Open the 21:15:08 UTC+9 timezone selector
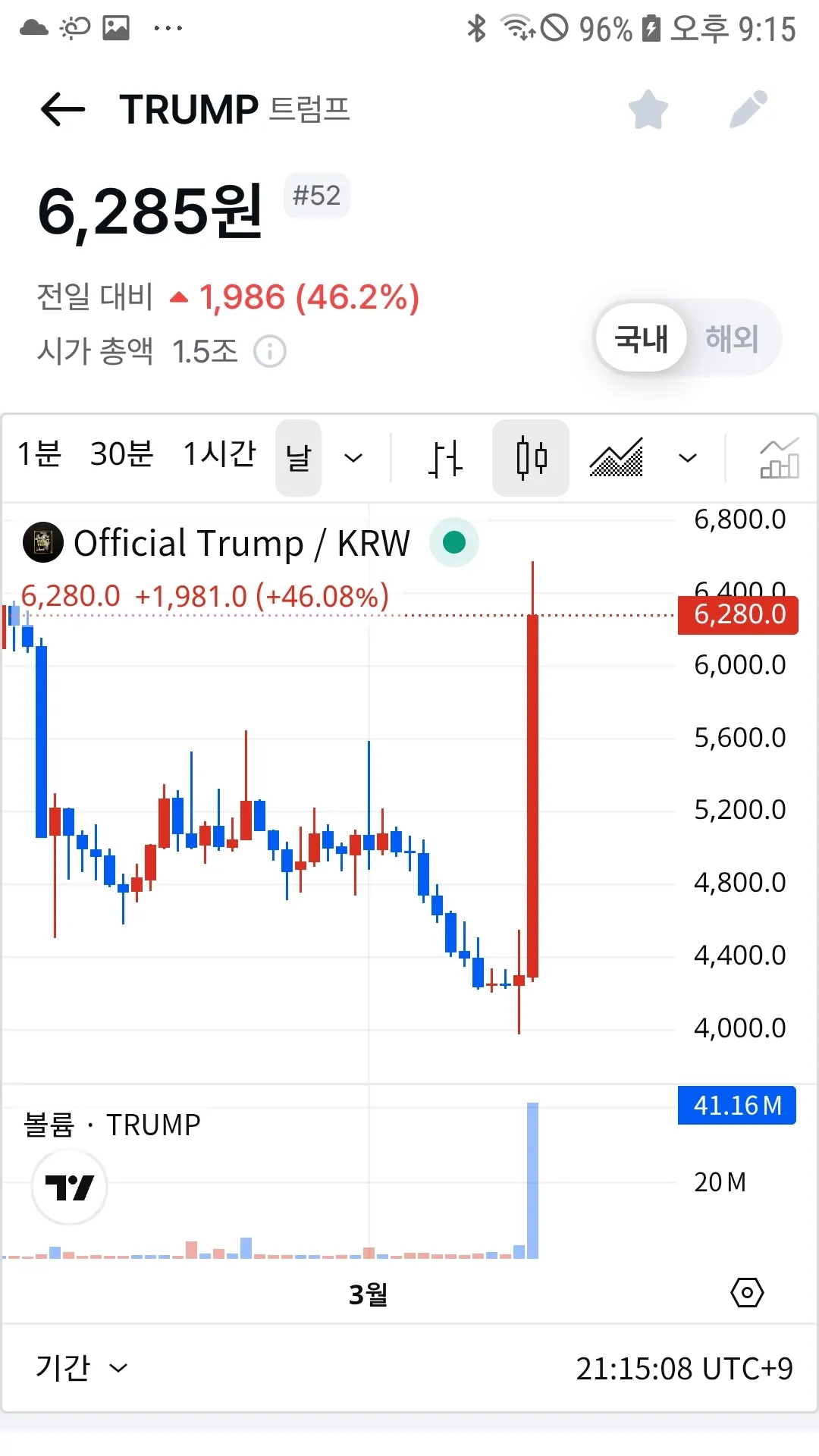This screenshot has width=819, height=1456. coord(684,1369)
